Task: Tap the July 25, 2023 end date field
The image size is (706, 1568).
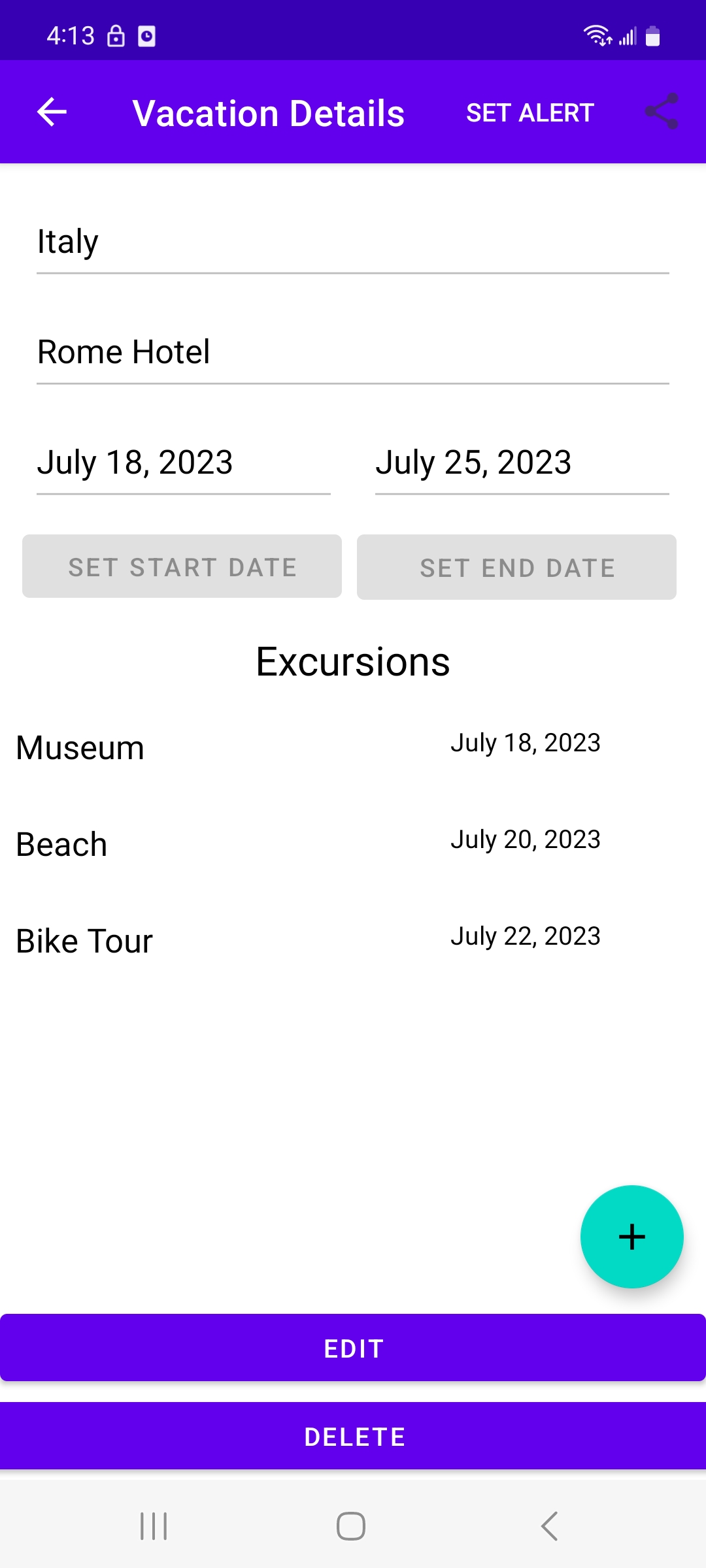Action: (522, 463)
